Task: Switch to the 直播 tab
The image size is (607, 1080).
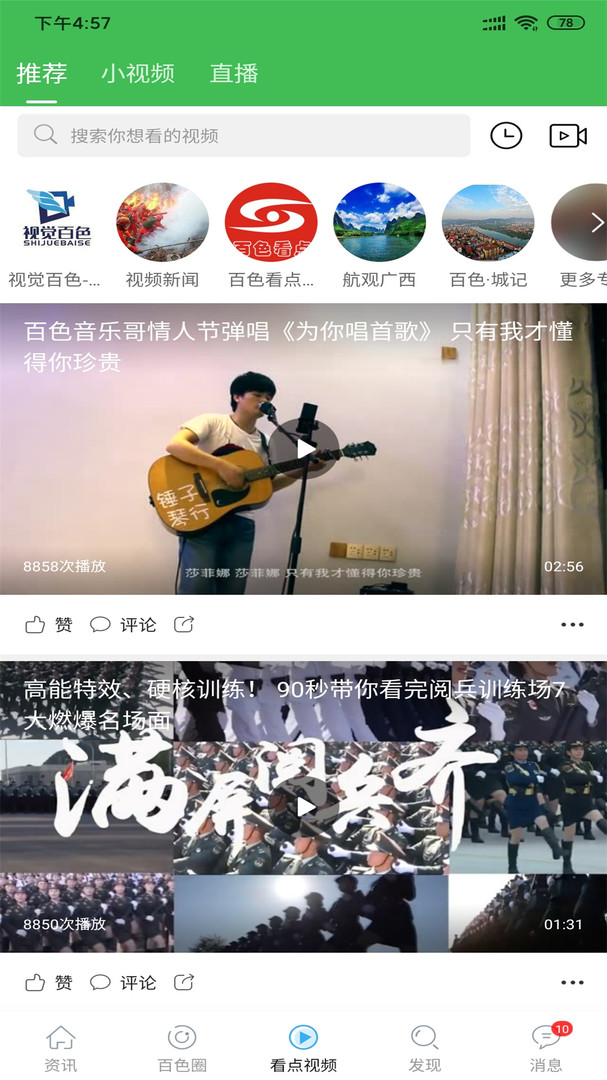Action: coord(234,73)
